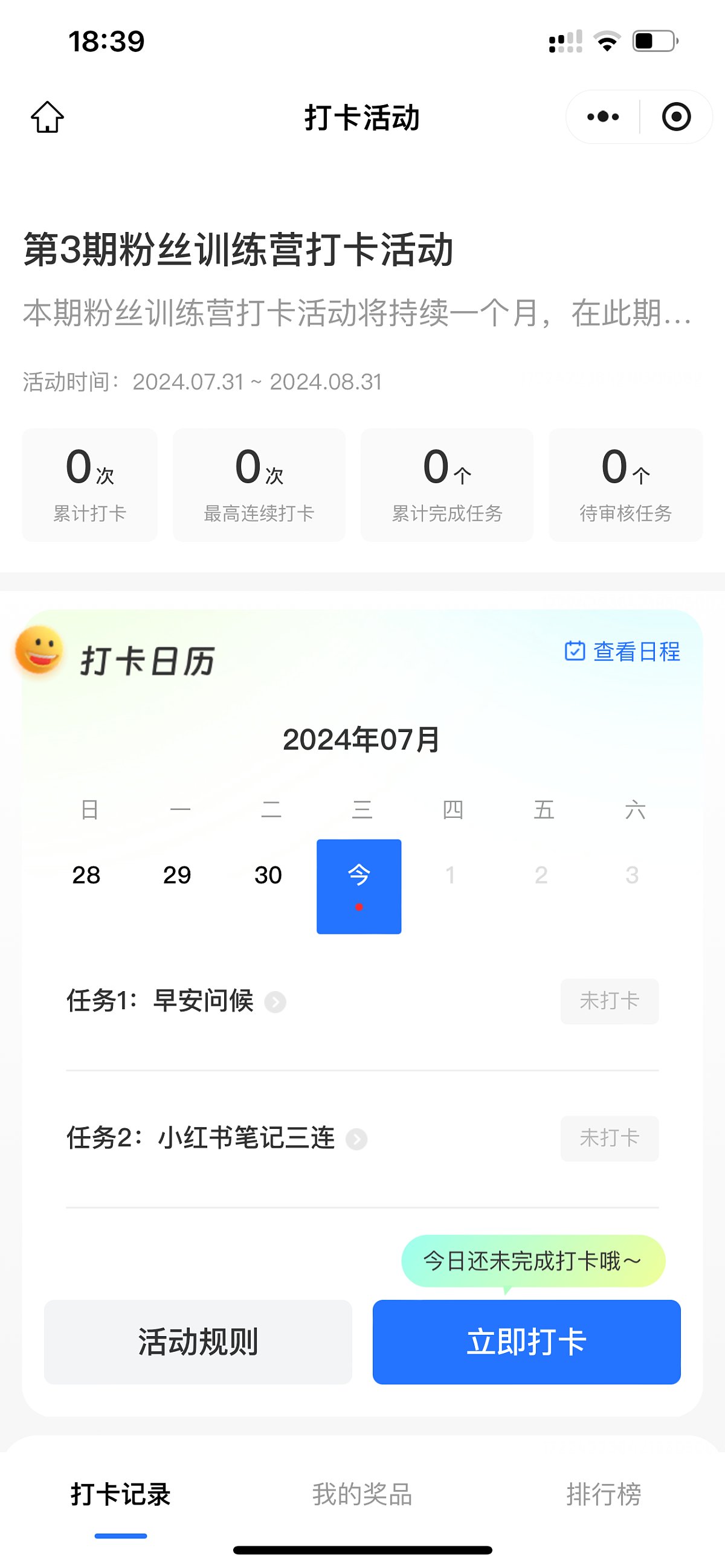Switch to the 排行榜 tab
This screenshot has height=1568, width=725.
(604, 1494)
